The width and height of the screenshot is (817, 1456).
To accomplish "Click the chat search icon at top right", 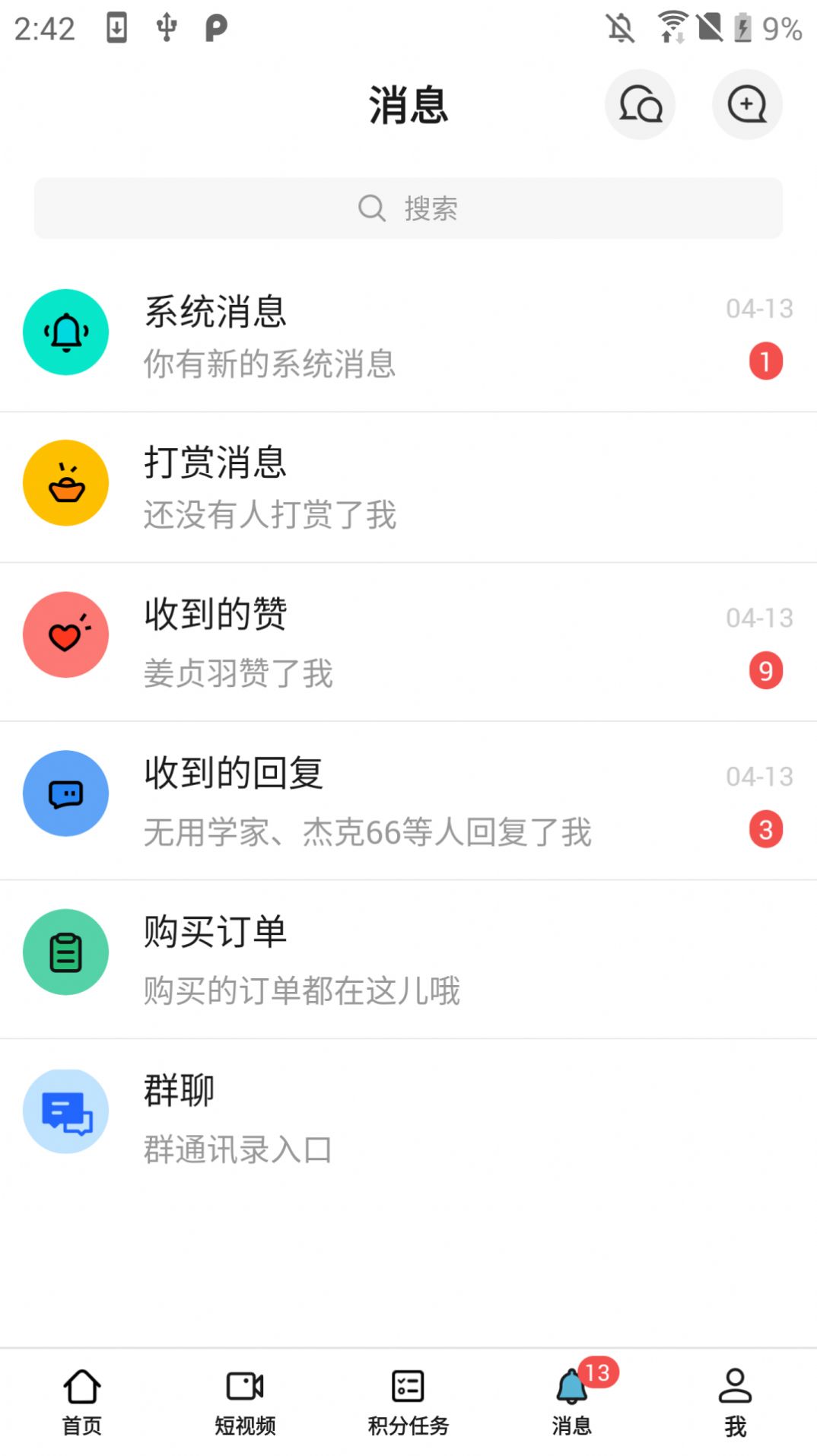I will point(640,105).
